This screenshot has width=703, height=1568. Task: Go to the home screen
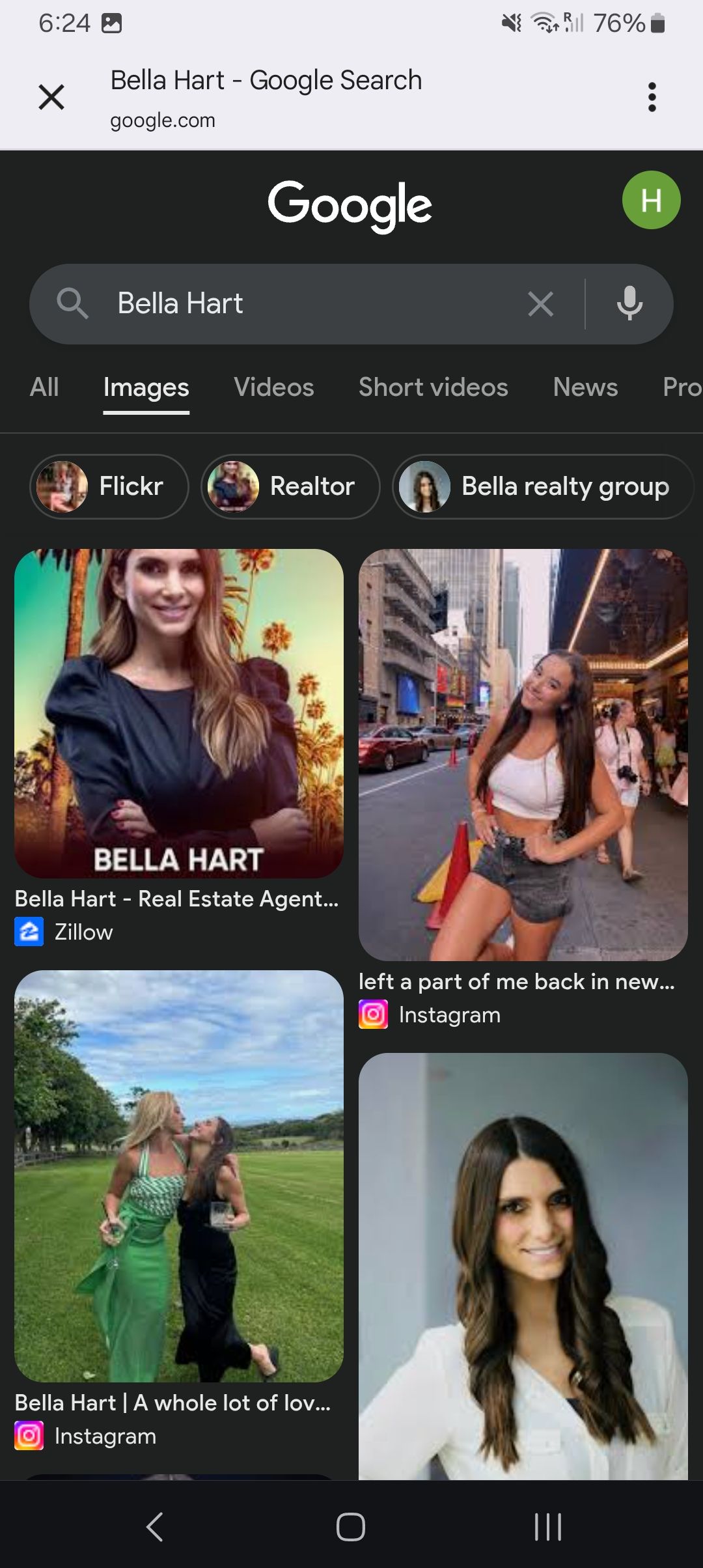(351, 1527)
